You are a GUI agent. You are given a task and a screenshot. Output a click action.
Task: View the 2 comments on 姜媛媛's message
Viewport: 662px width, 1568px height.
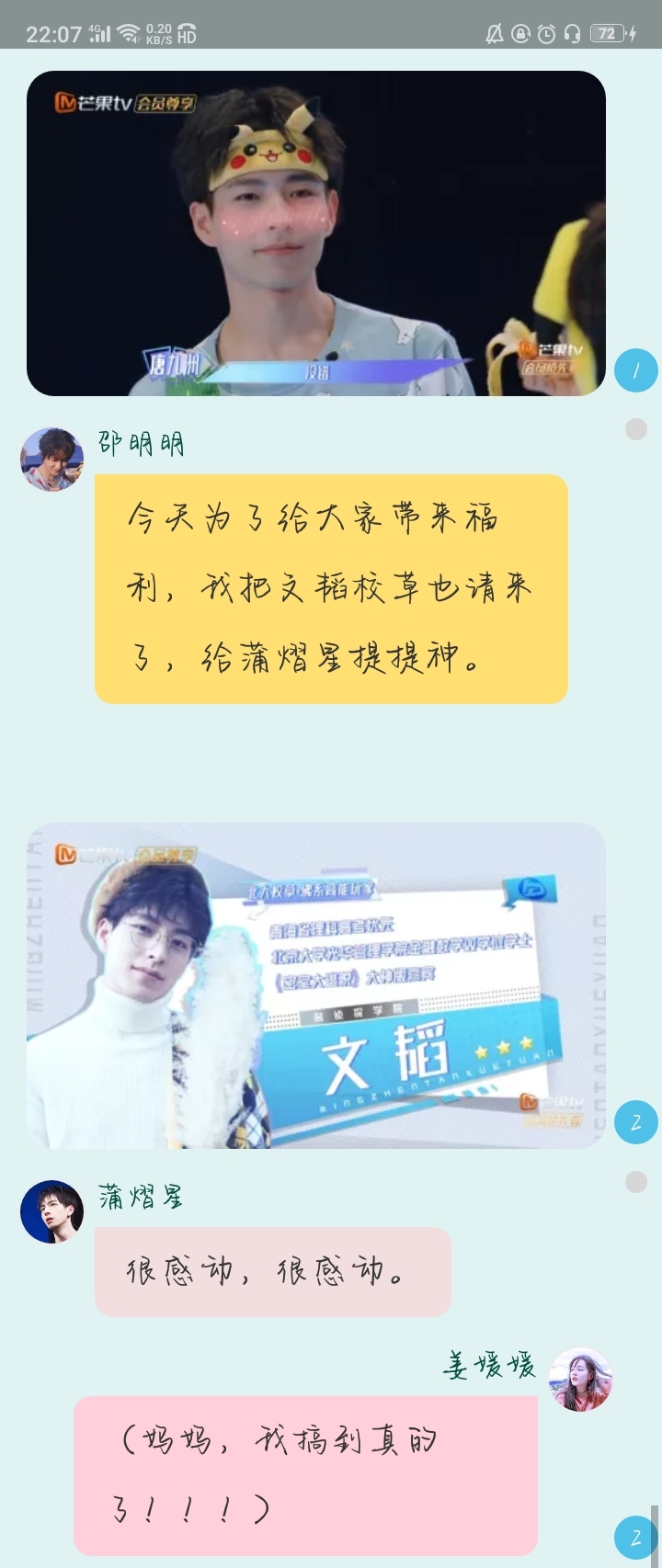click(635, 1537)
